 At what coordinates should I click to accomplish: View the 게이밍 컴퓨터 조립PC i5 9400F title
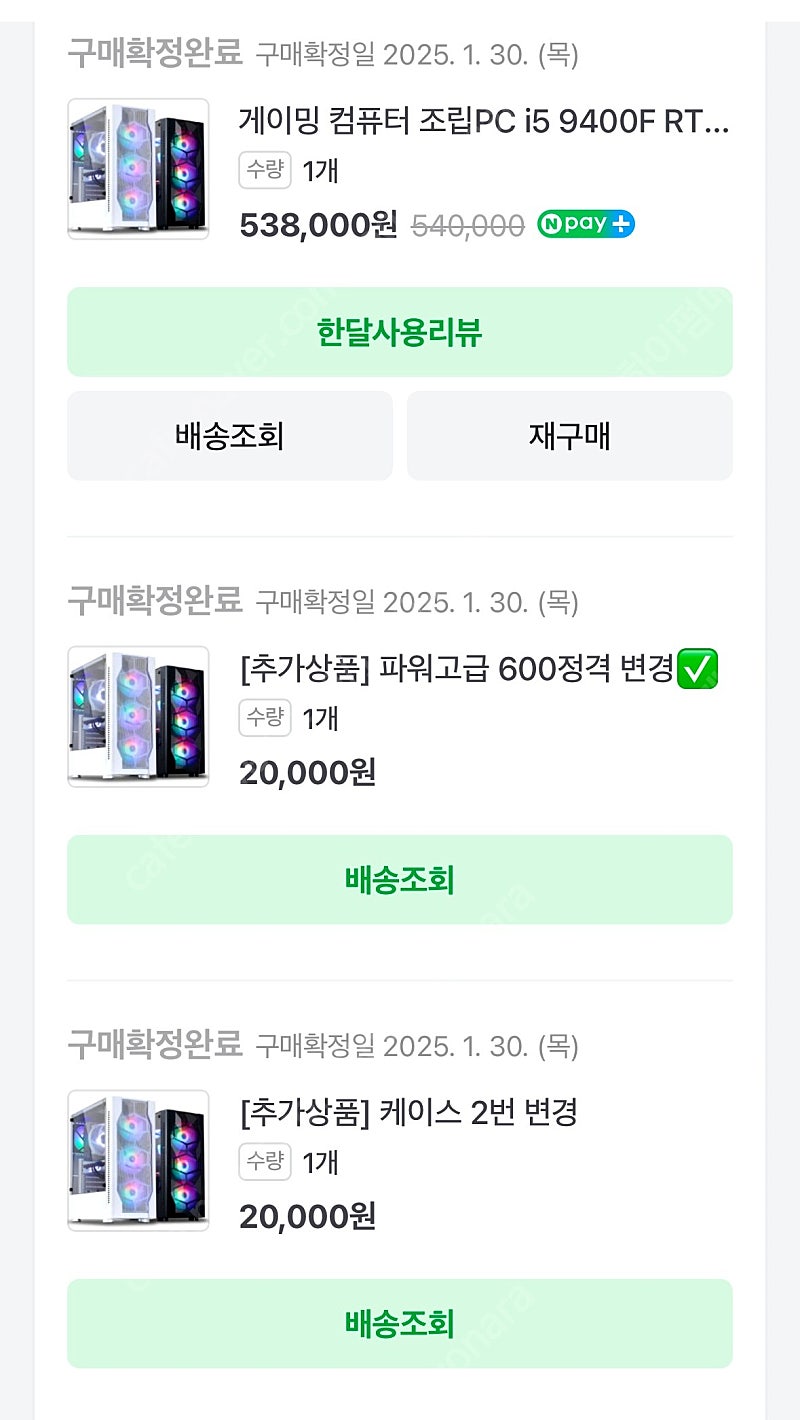click(x=484, y=122)
